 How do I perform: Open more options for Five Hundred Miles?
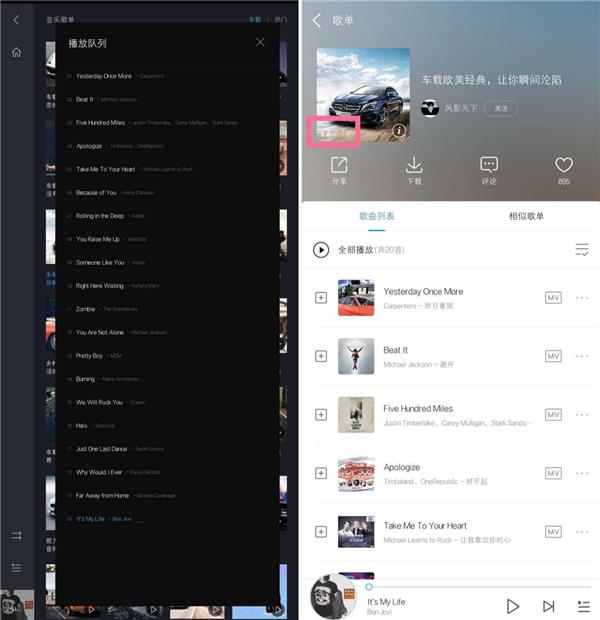(x=582, y=414)
